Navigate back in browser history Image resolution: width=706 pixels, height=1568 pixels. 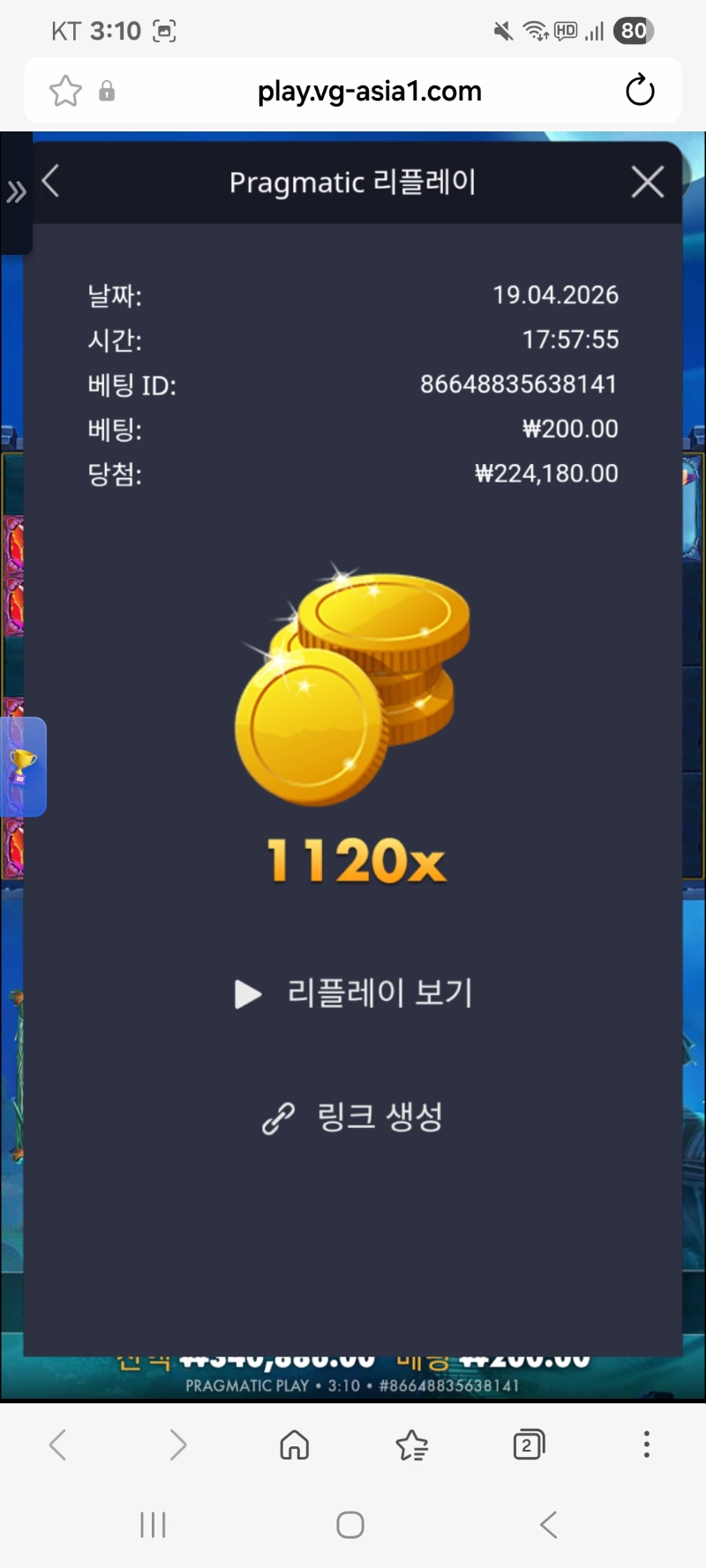(x=58, y=1445)
